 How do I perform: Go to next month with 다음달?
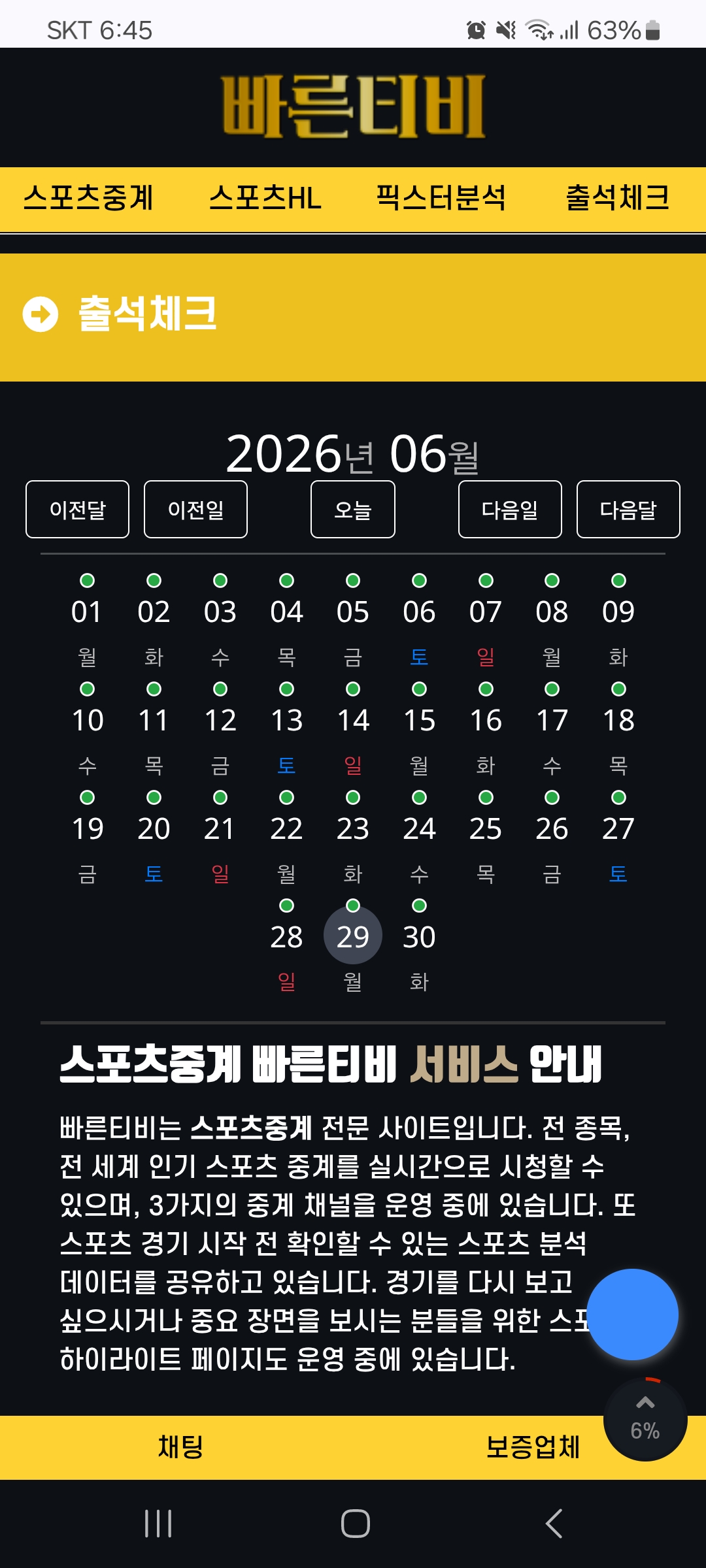coord(628,510)
